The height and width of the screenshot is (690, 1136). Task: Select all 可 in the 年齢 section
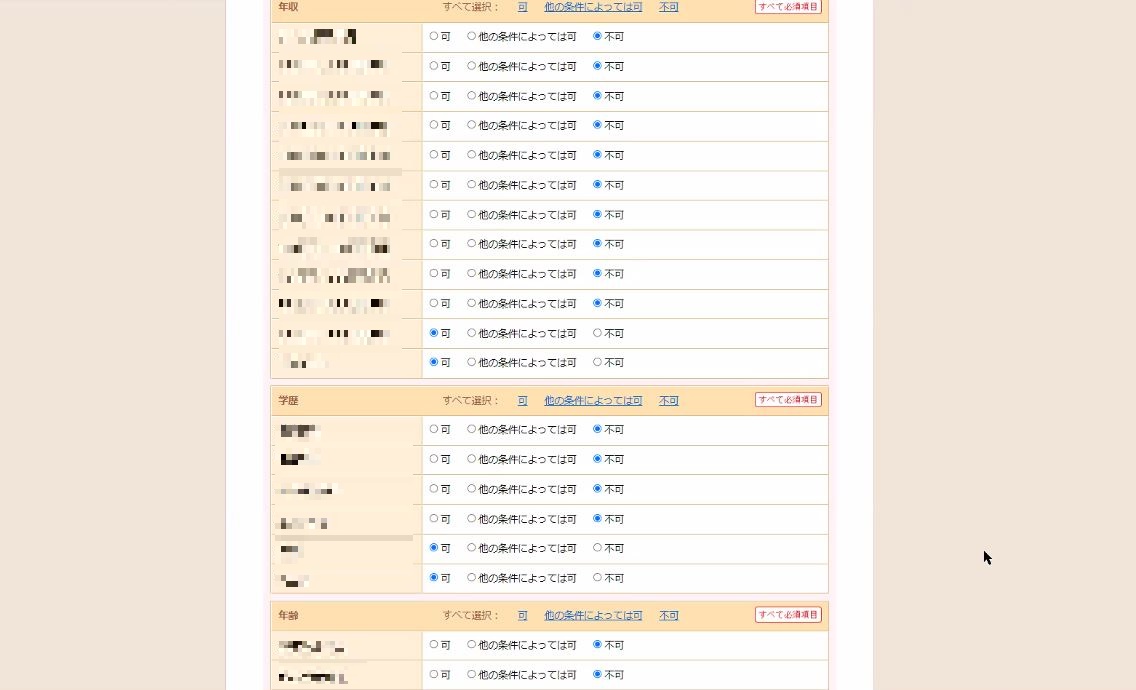(522, 616)
